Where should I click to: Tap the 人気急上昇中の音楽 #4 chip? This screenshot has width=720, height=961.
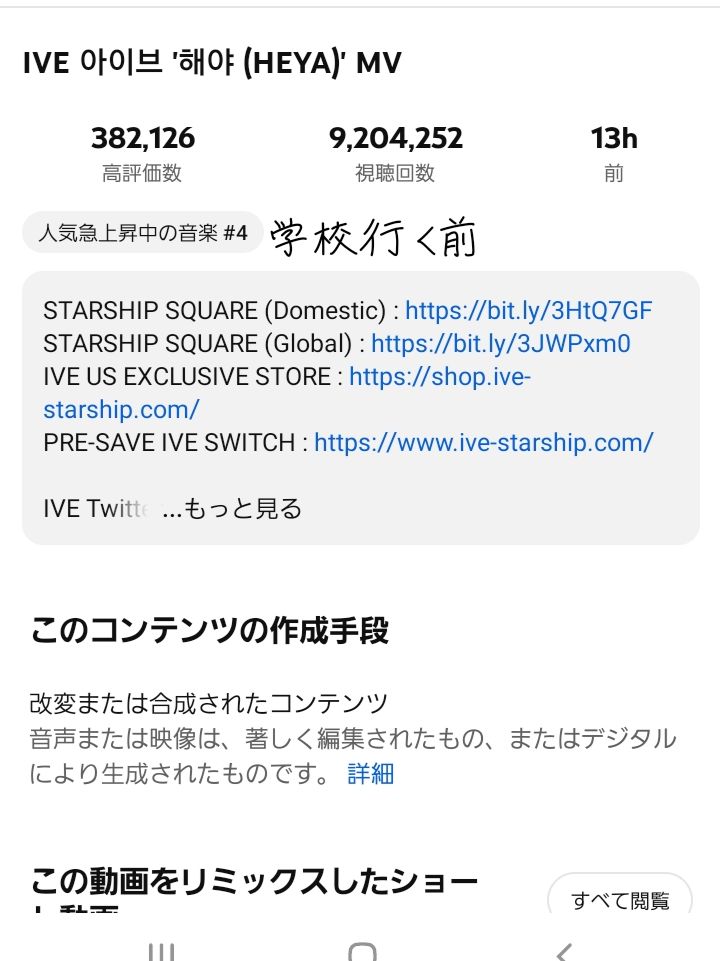tap(142, 234)
